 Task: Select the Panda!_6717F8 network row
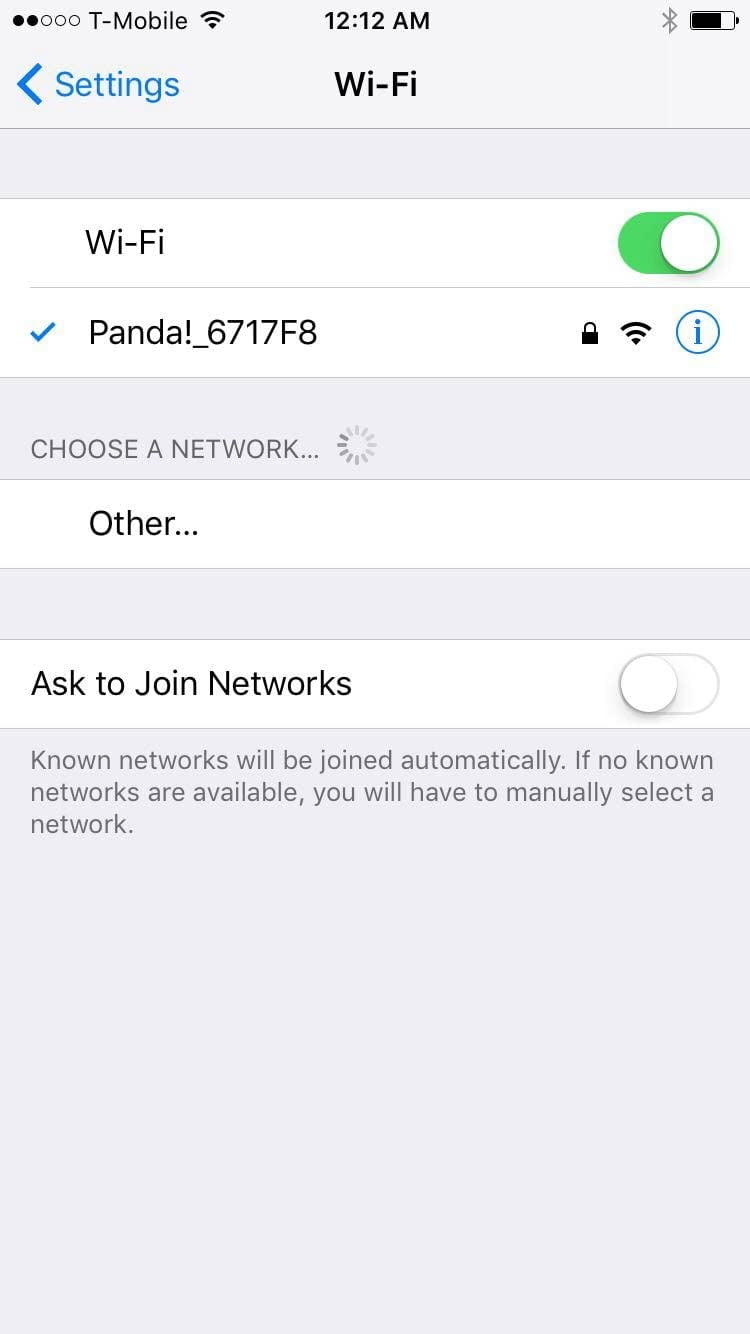click(300, 333)
